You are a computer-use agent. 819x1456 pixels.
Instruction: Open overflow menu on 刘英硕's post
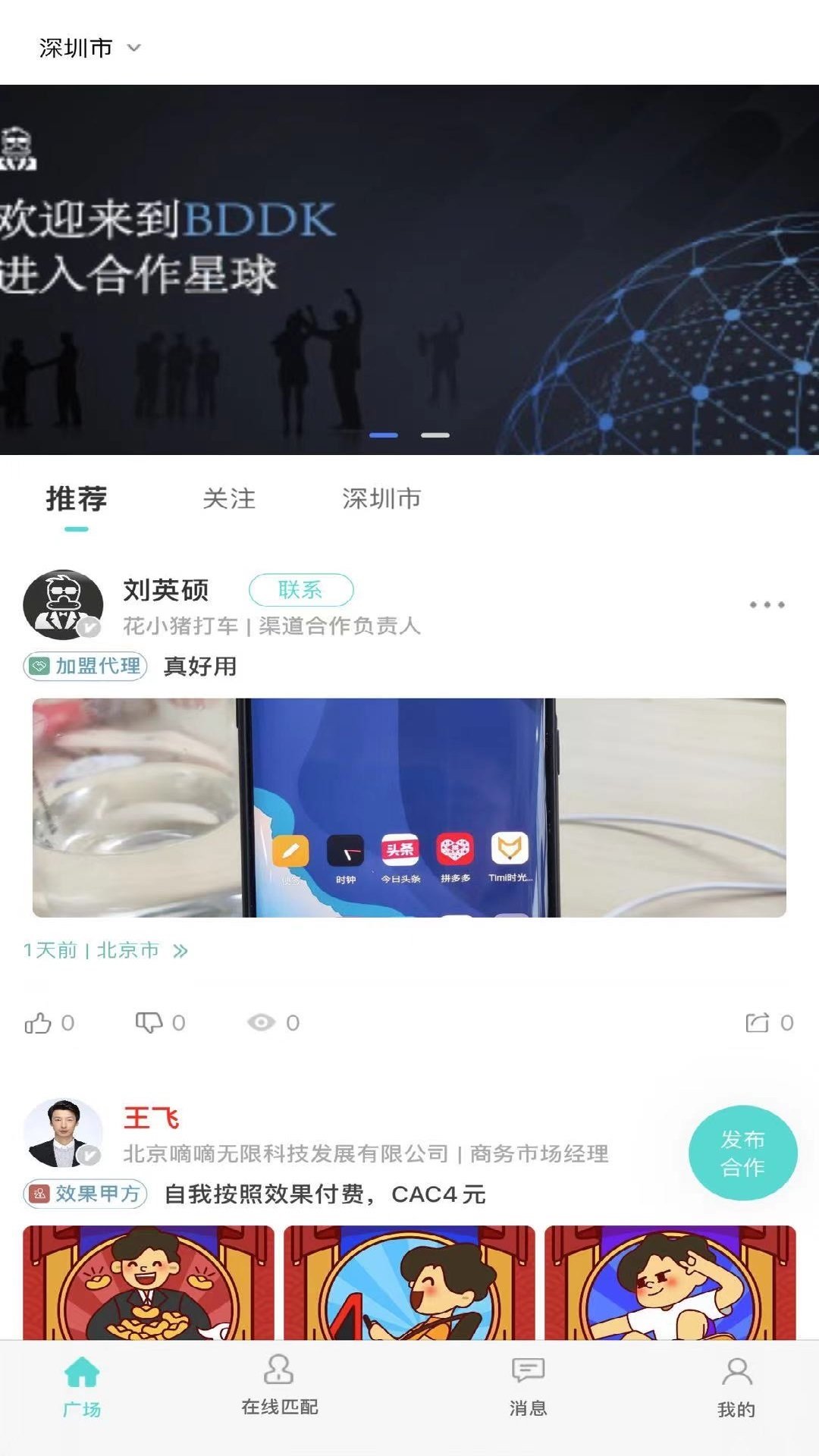click(x=767, y=604)
